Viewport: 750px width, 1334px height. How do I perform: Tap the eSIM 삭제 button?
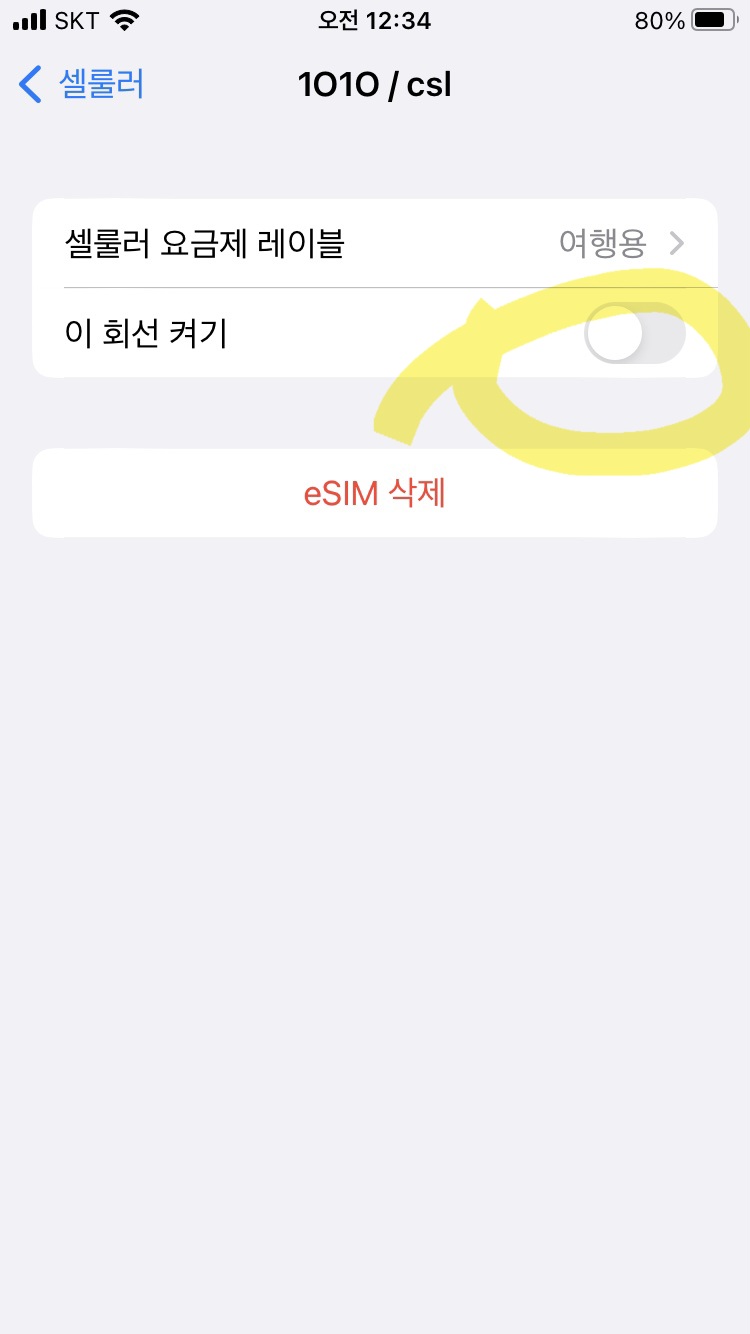click(x=375, y=493)
